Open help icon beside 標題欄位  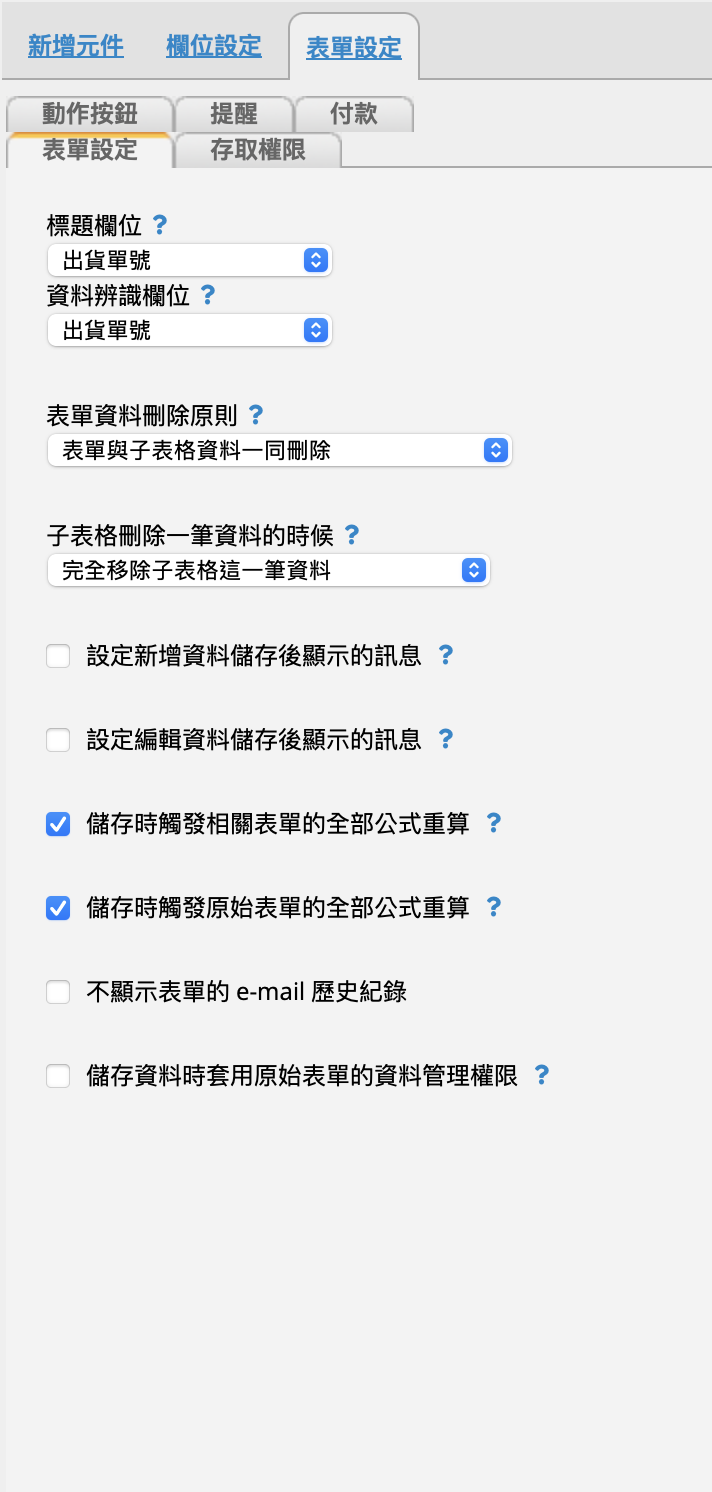tap(159, 224)
